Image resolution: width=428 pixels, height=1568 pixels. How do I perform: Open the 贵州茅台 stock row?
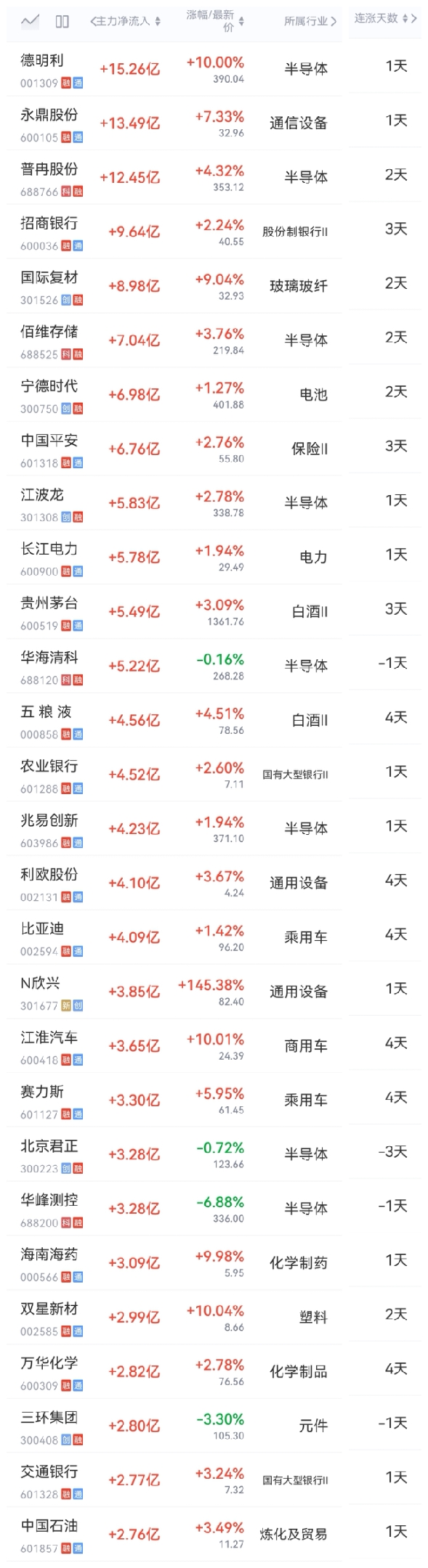pos(214,612)
